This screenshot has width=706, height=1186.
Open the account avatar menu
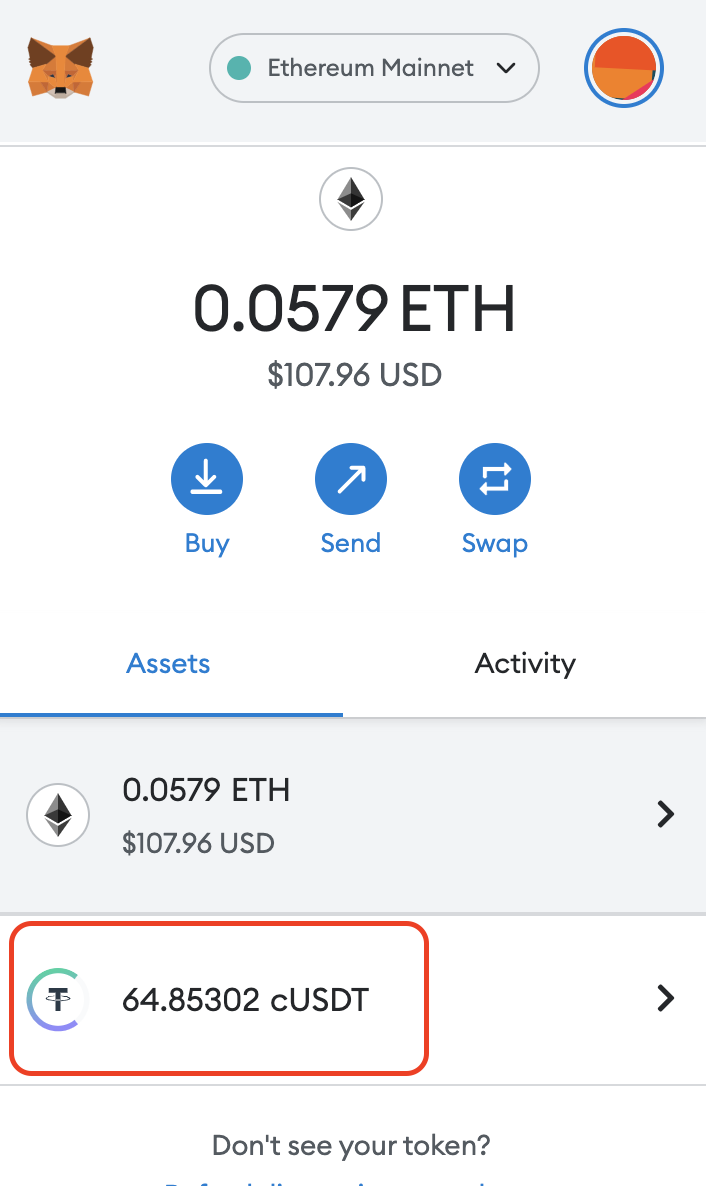(x=625, y=68)
